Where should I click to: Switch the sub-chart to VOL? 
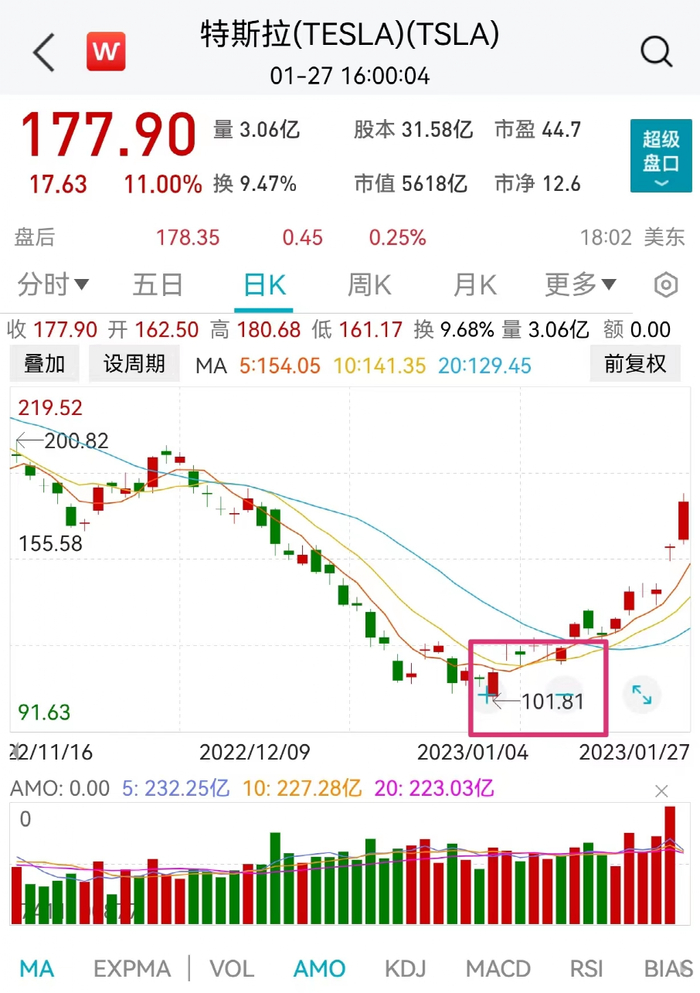[231, 968]
